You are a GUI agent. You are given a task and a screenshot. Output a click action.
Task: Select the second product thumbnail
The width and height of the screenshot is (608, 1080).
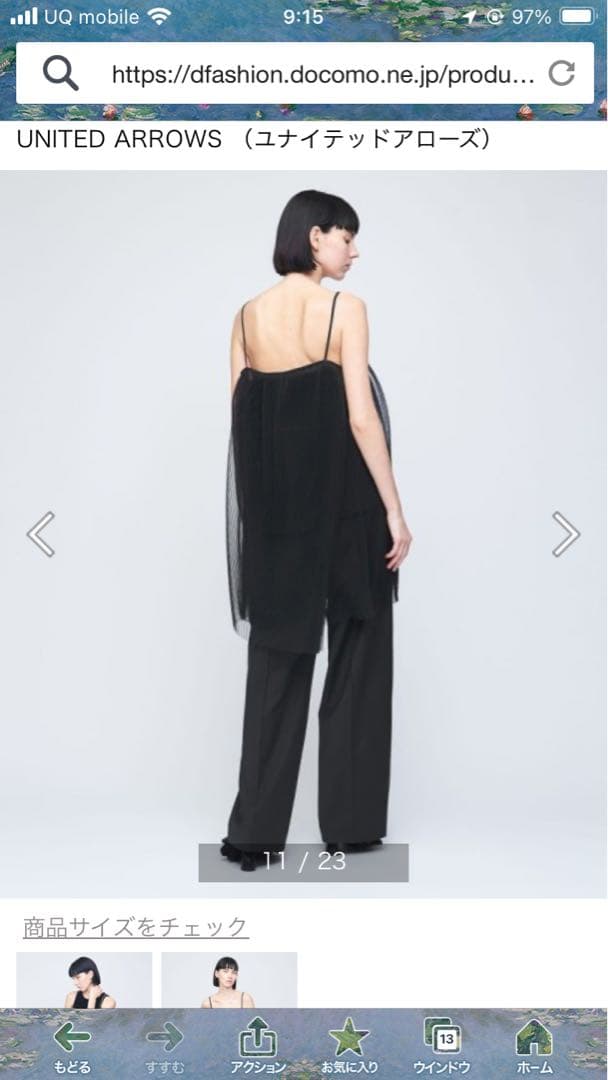click(229, 980)
